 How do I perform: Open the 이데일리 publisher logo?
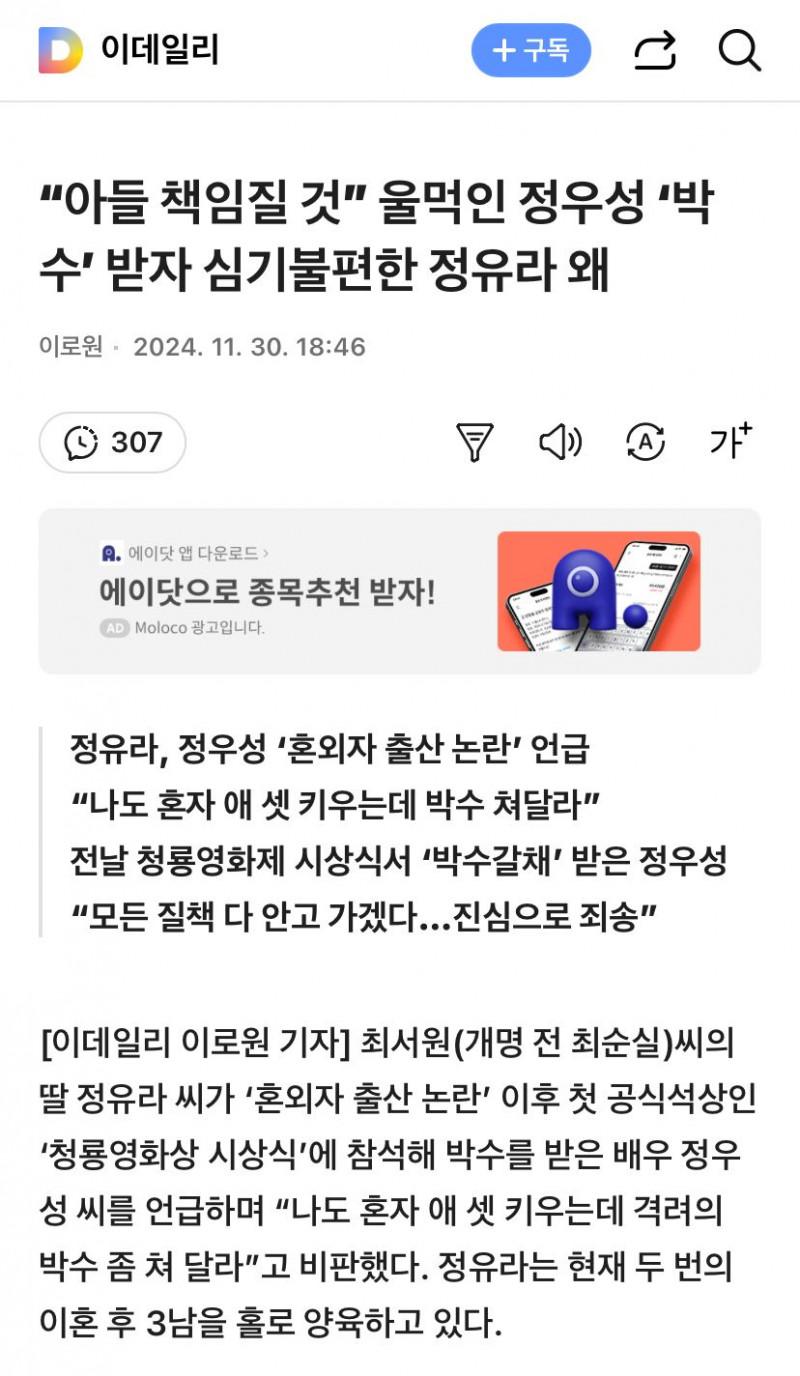(129, 50)
